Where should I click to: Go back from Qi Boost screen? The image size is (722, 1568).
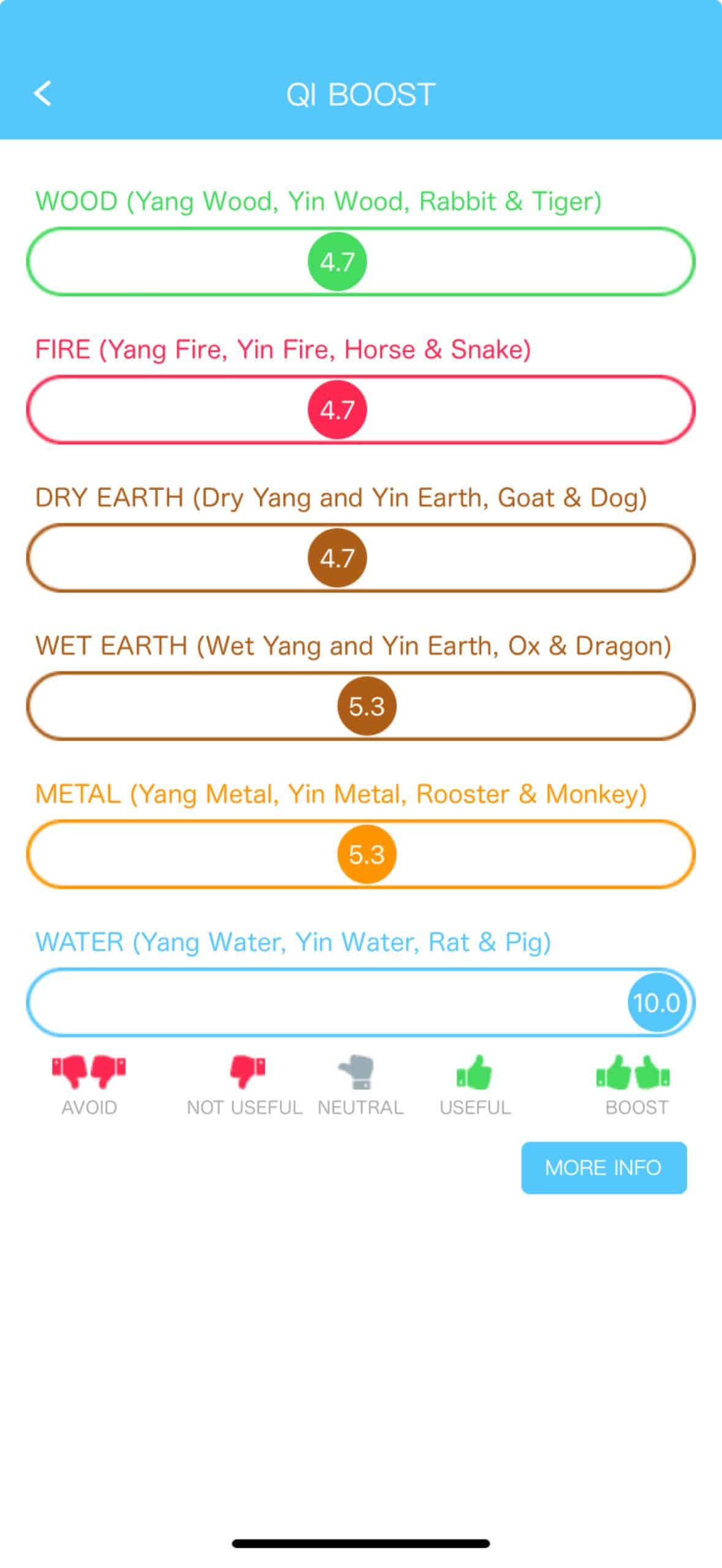coord(42,94)
